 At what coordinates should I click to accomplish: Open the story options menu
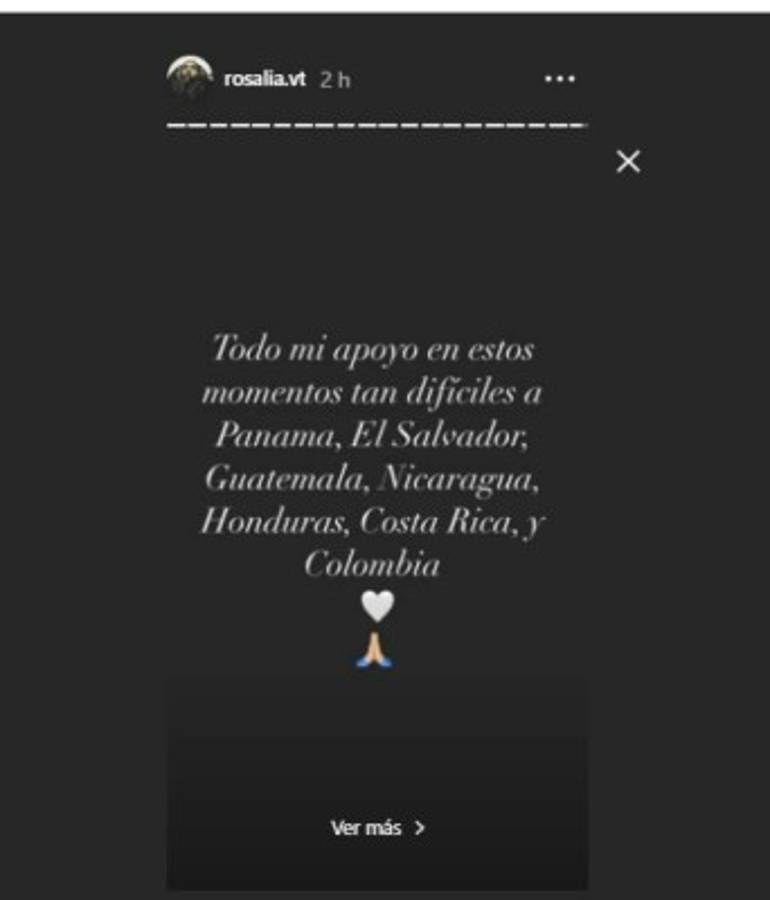pyautogui.click(x=559, y=79)
